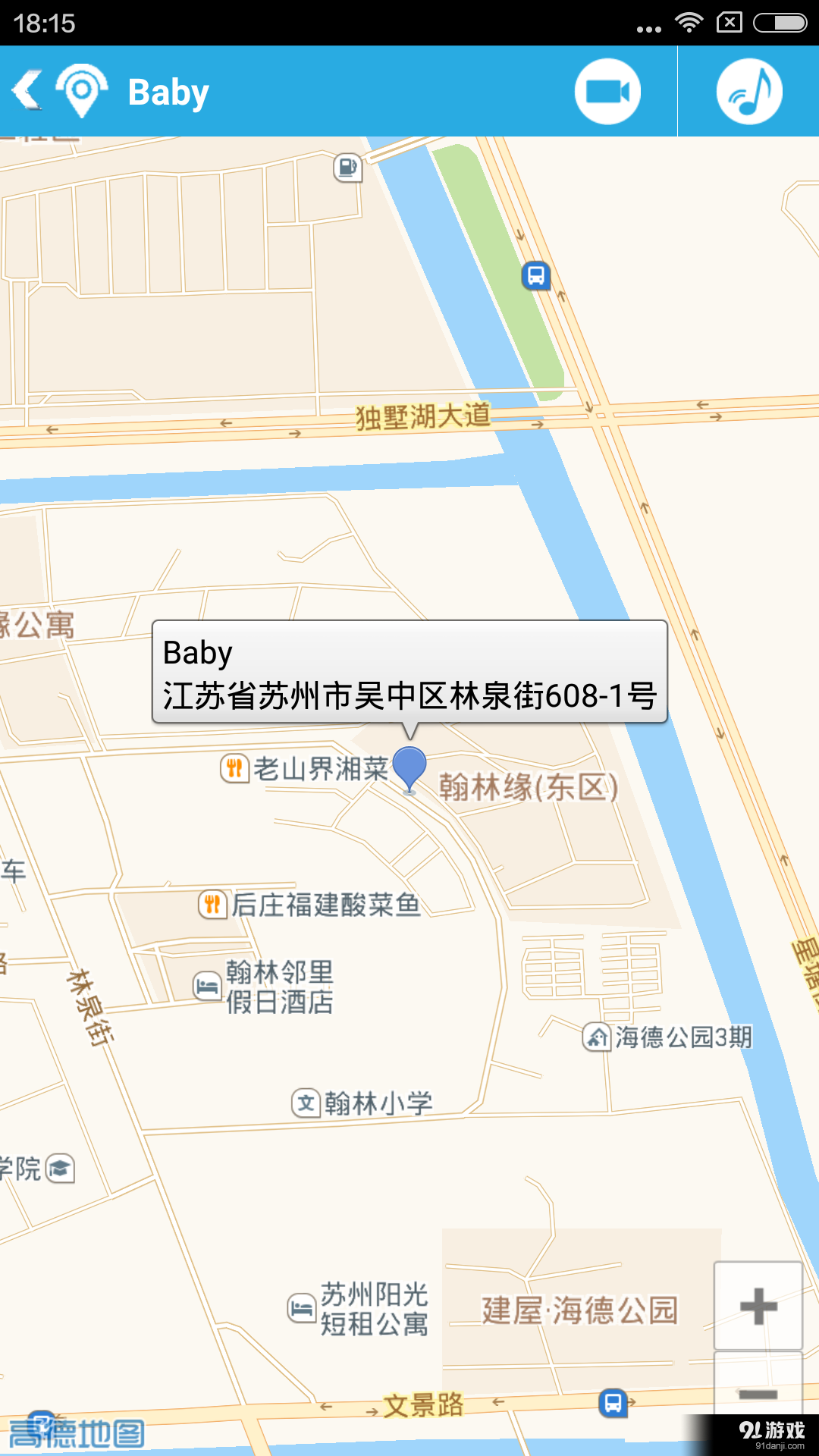The width and height of the screenshot is (819, 1456).
Task: Open the Baby address info bubble
Action: (409, 673)
